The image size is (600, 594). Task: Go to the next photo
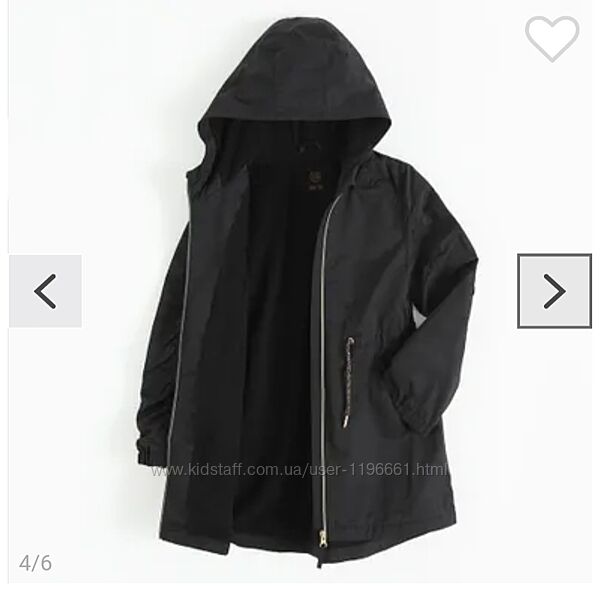tap(554, 291)
